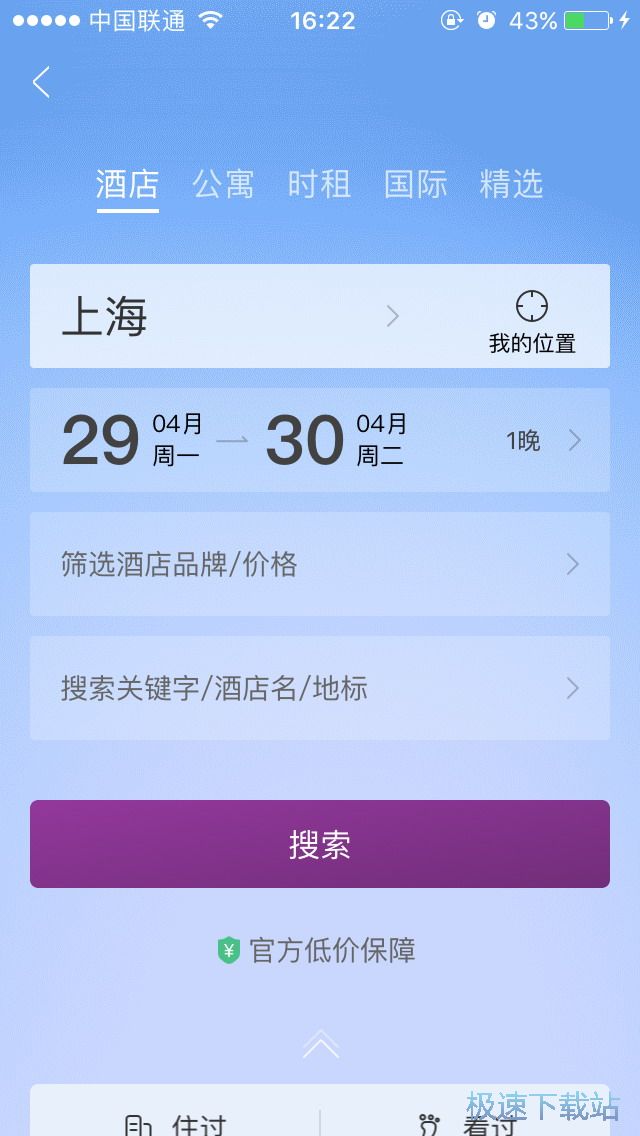
Task: Open the check-in and check-out date picker
Action: 320,440
